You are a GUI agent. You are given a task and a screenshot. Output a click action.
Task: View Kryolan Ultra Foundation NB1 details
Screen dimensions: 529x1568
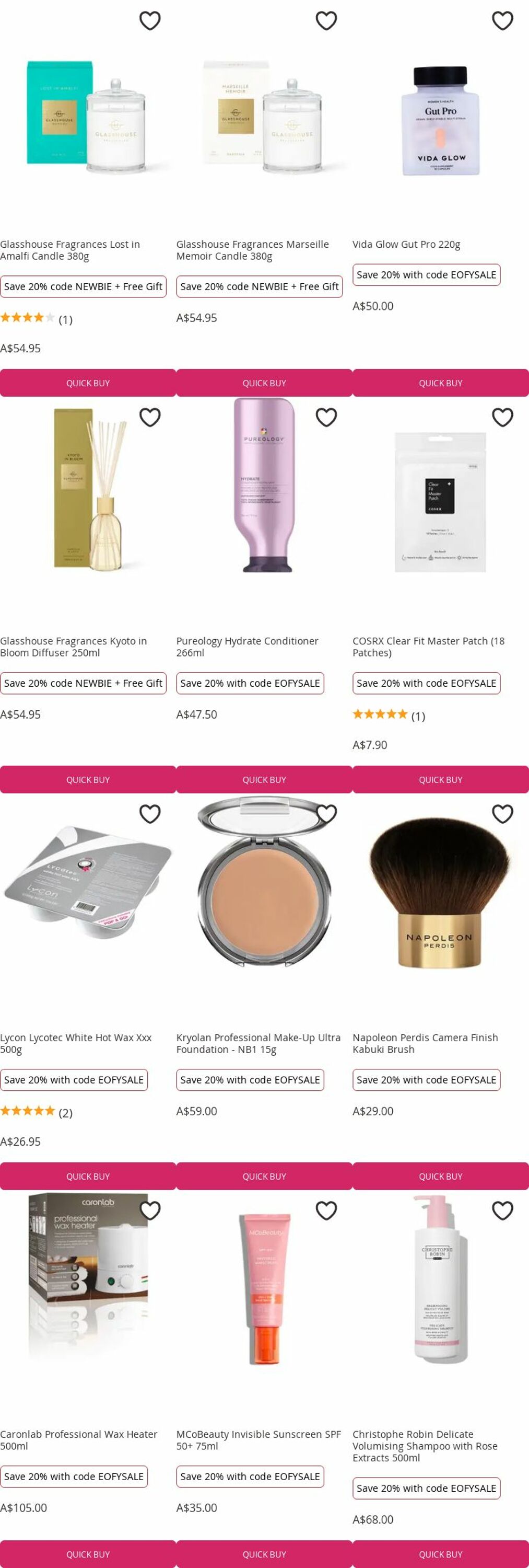[258, 1043]
